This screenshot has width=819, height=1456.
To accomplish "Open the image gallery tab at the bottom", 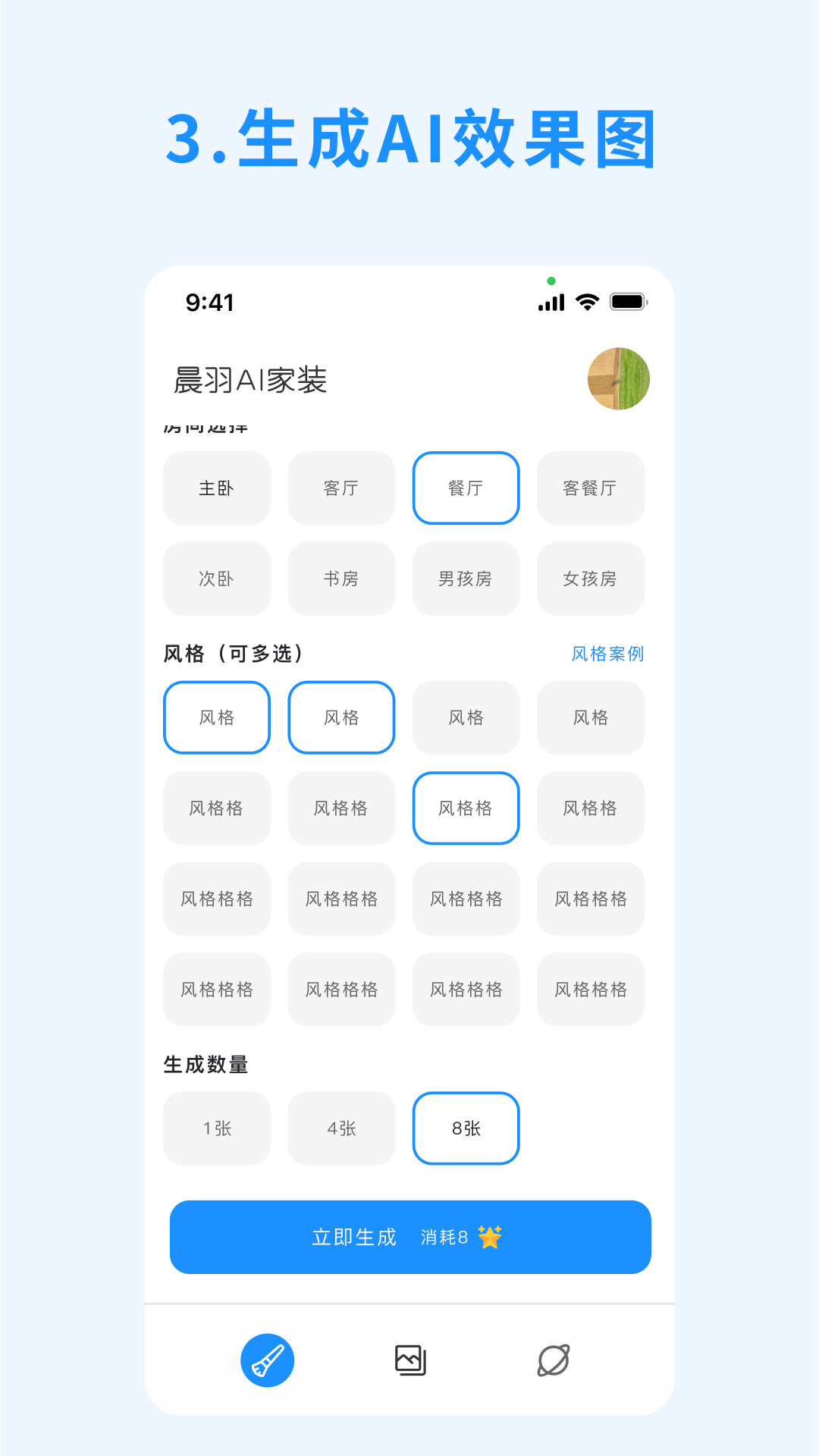I will (409, 1360).
